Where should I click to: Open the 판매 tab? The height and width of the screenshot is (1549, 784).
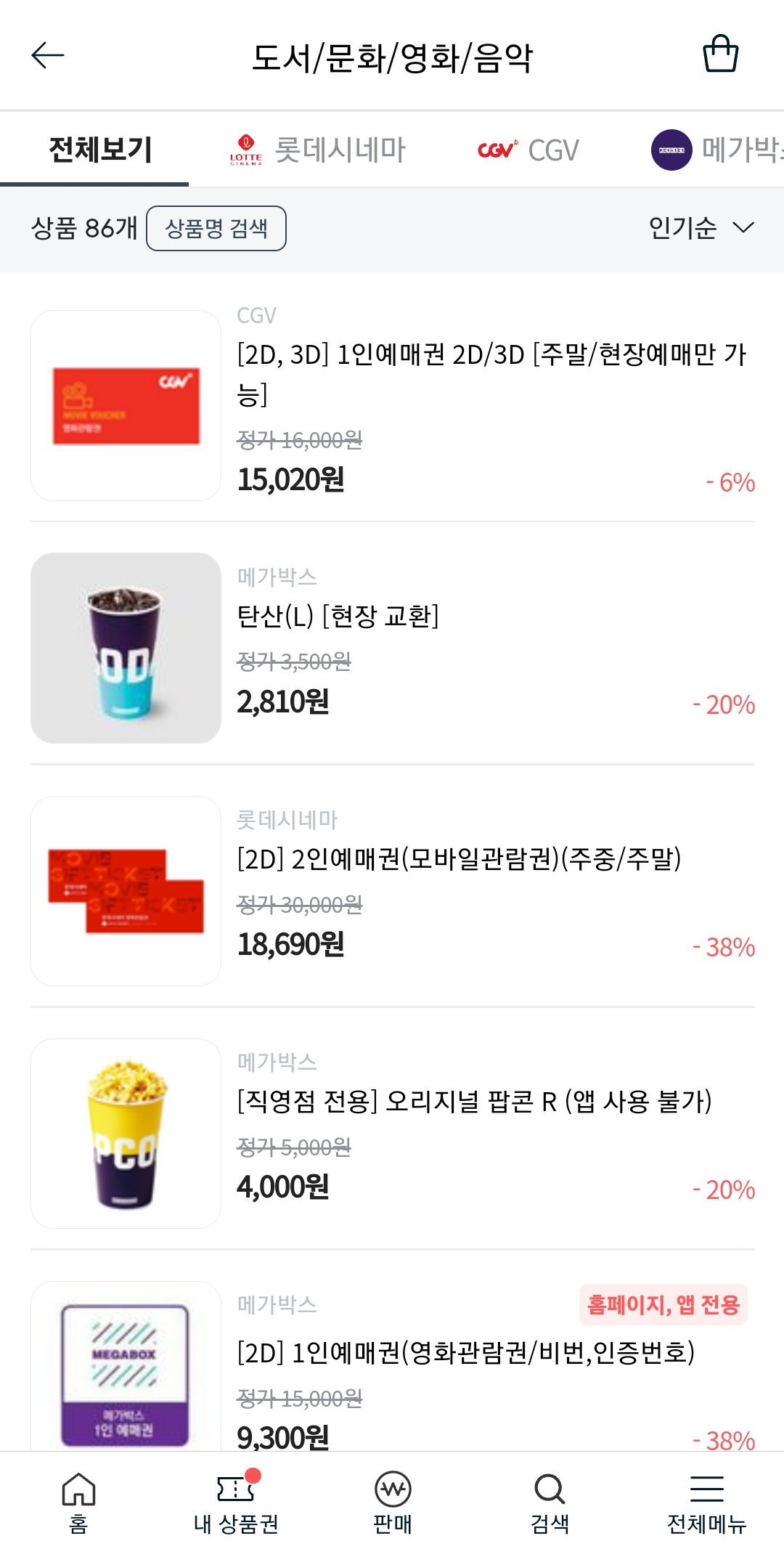pyautogui.click(x=393, y=1502)
